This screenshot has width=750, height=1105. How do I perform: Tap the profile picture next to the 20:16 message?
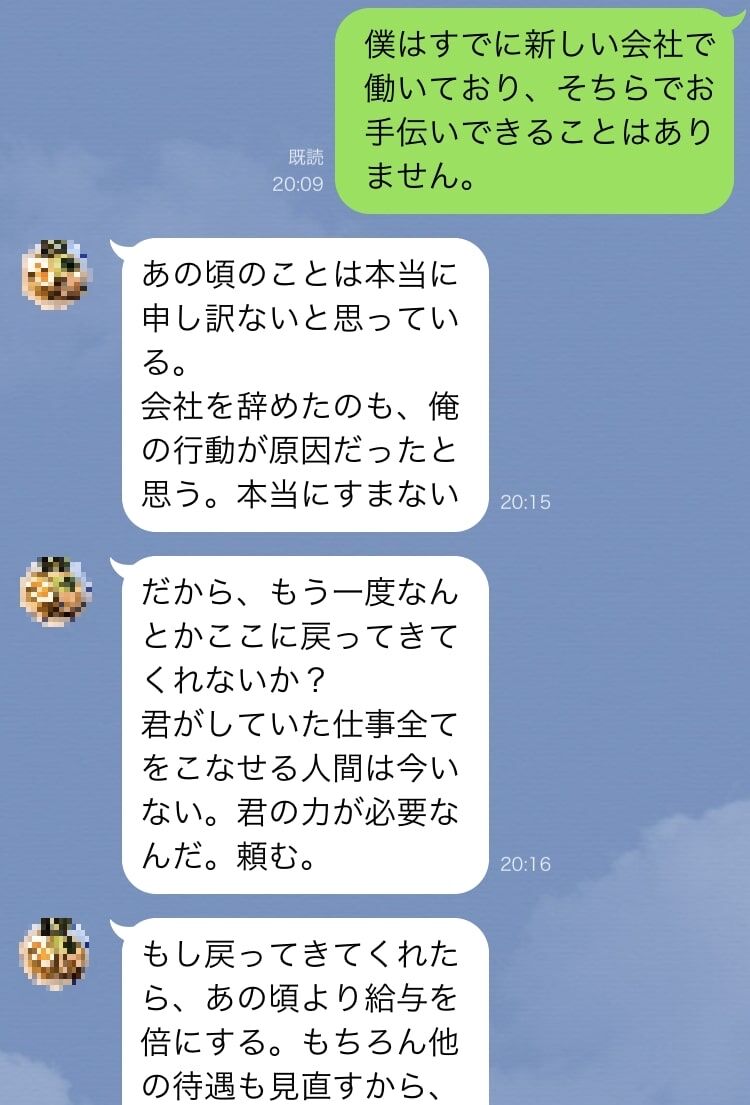56,591
